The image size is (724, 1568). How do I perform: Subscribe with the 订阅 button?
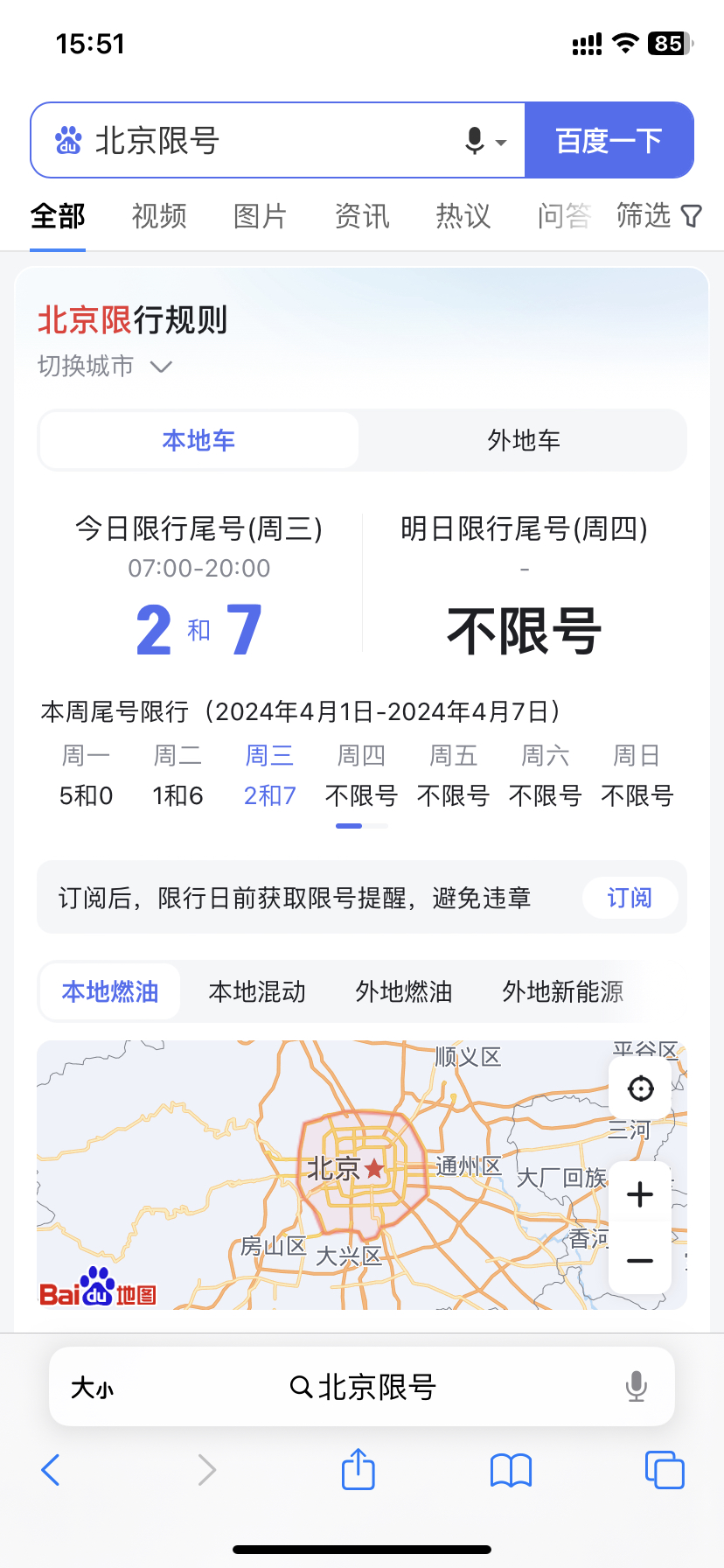click(630, 898)
